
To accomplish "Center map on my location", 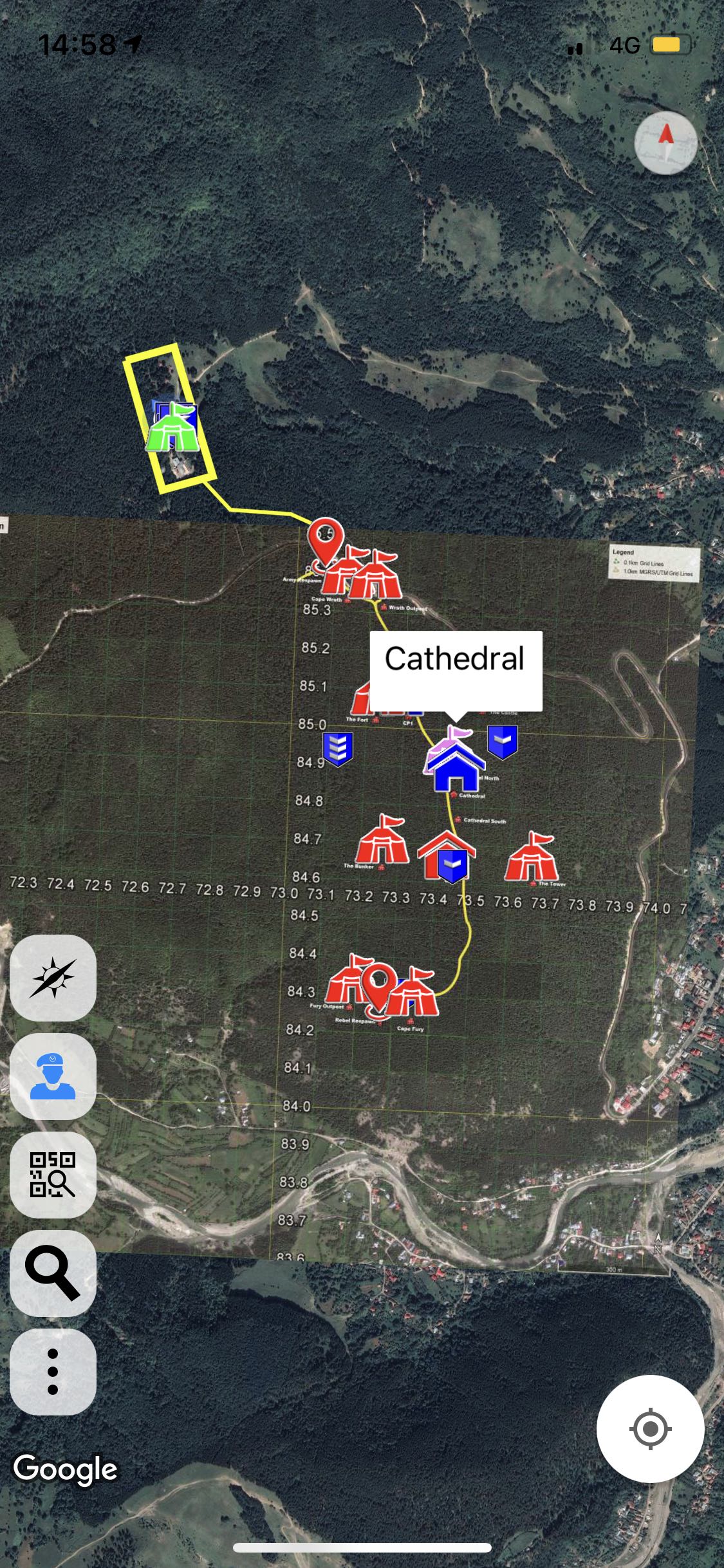I will point(650,1429).
